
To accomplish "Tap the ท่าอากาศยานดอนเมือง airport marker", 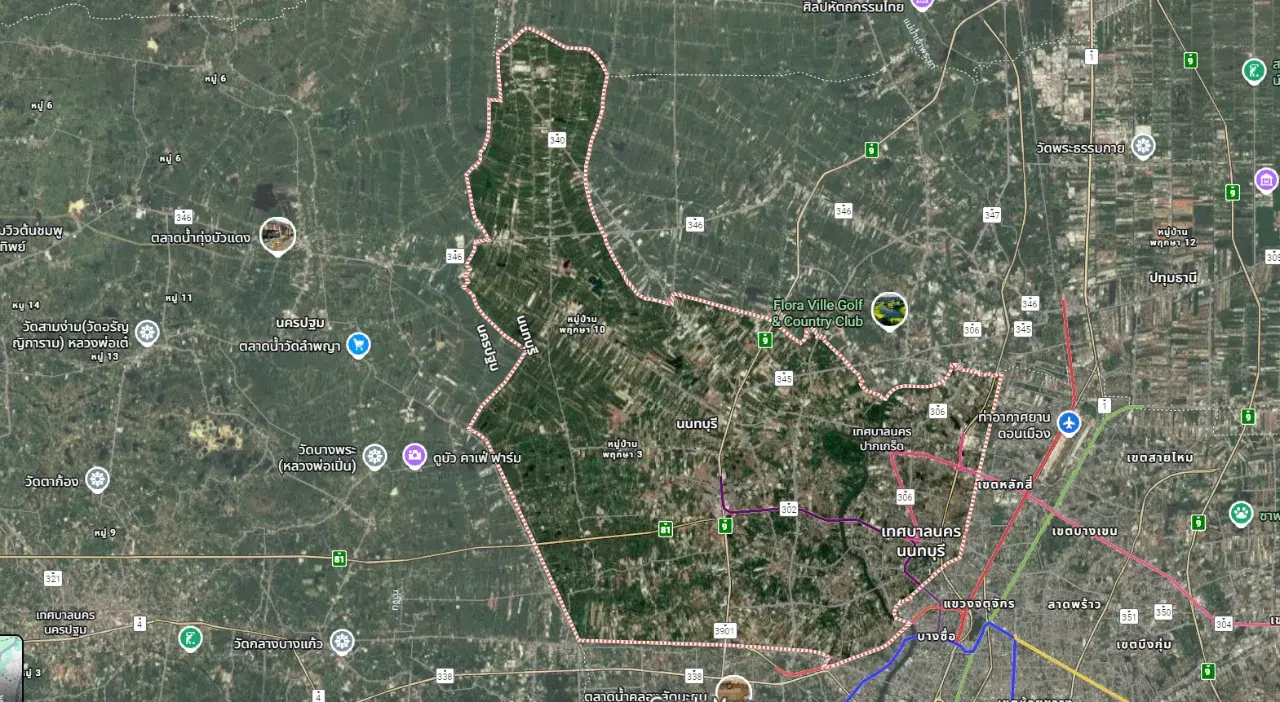I will coord(1069,423).
